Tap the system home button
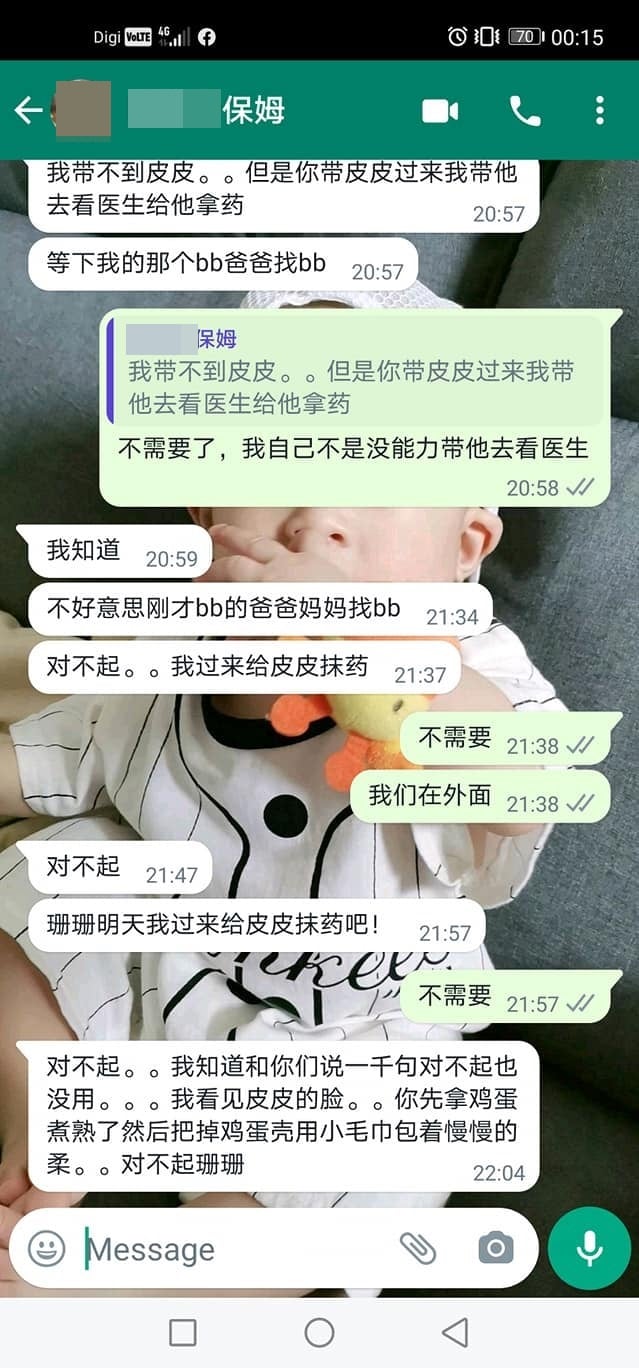The image size is (639, 1368). pos(319,1332)
